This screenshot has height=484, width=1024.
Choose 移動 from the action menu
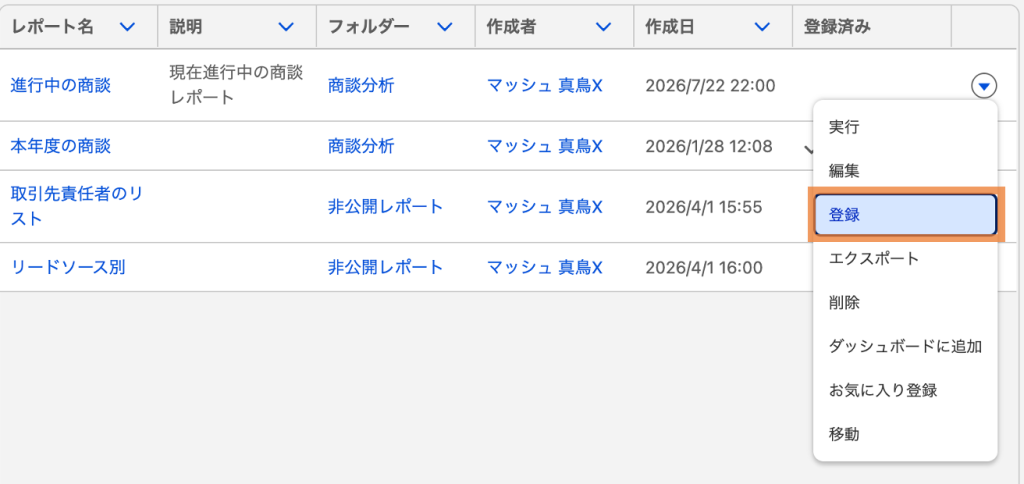point(905,434)
